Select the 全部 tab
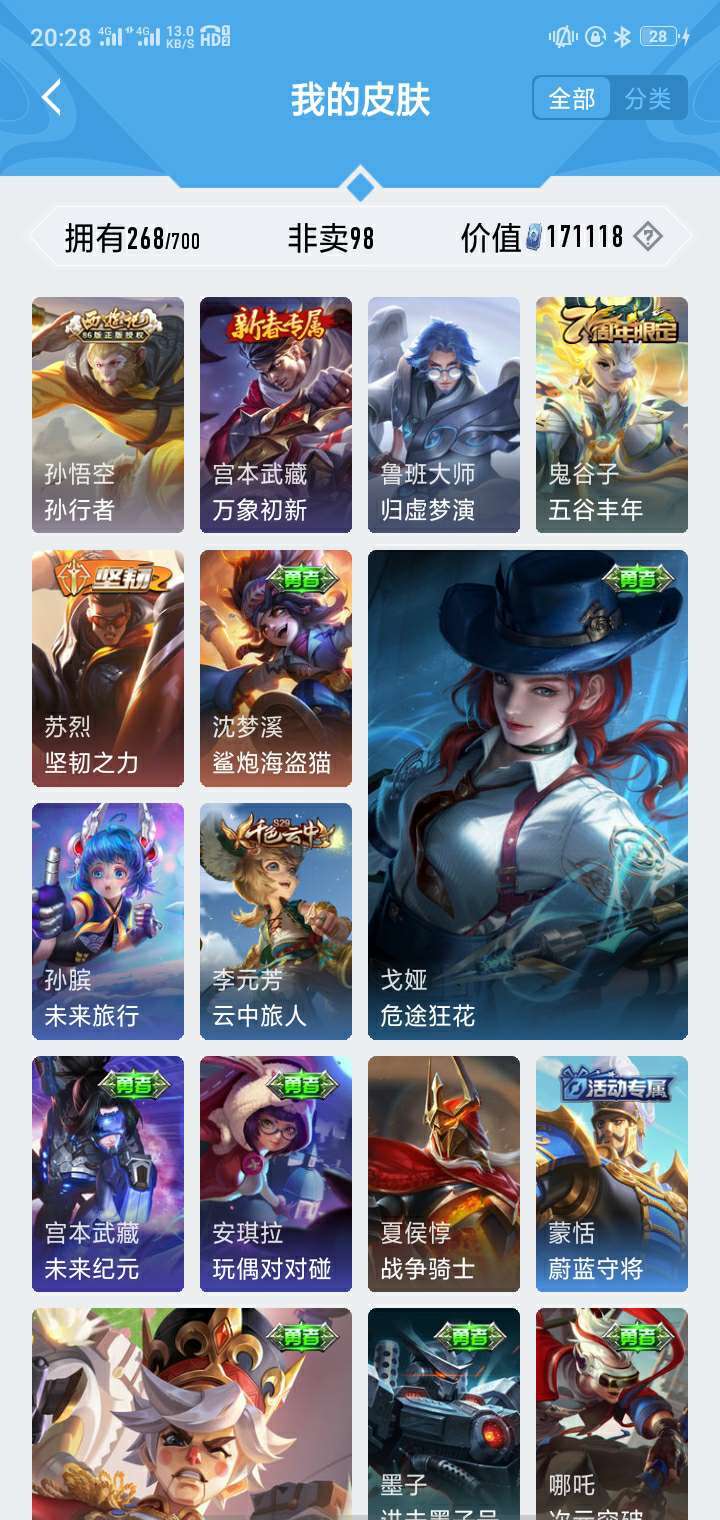 coord(572,98)
